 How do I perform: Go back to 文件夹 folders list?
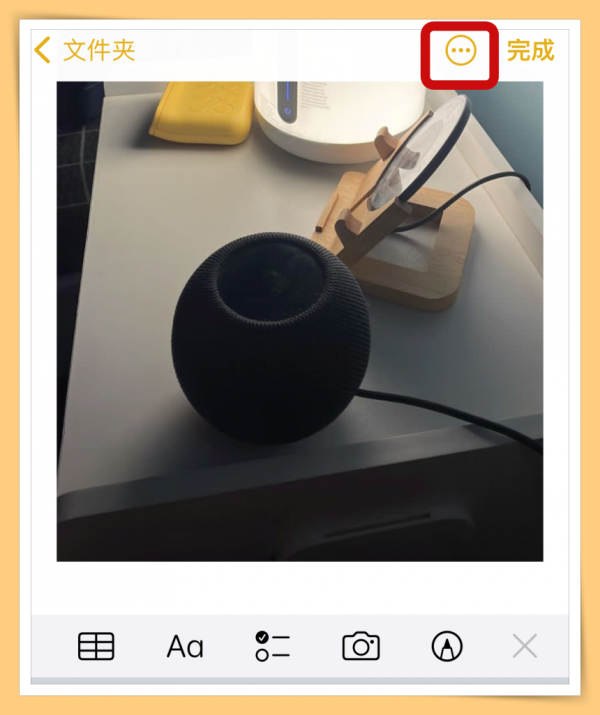[x=84, y=50]
